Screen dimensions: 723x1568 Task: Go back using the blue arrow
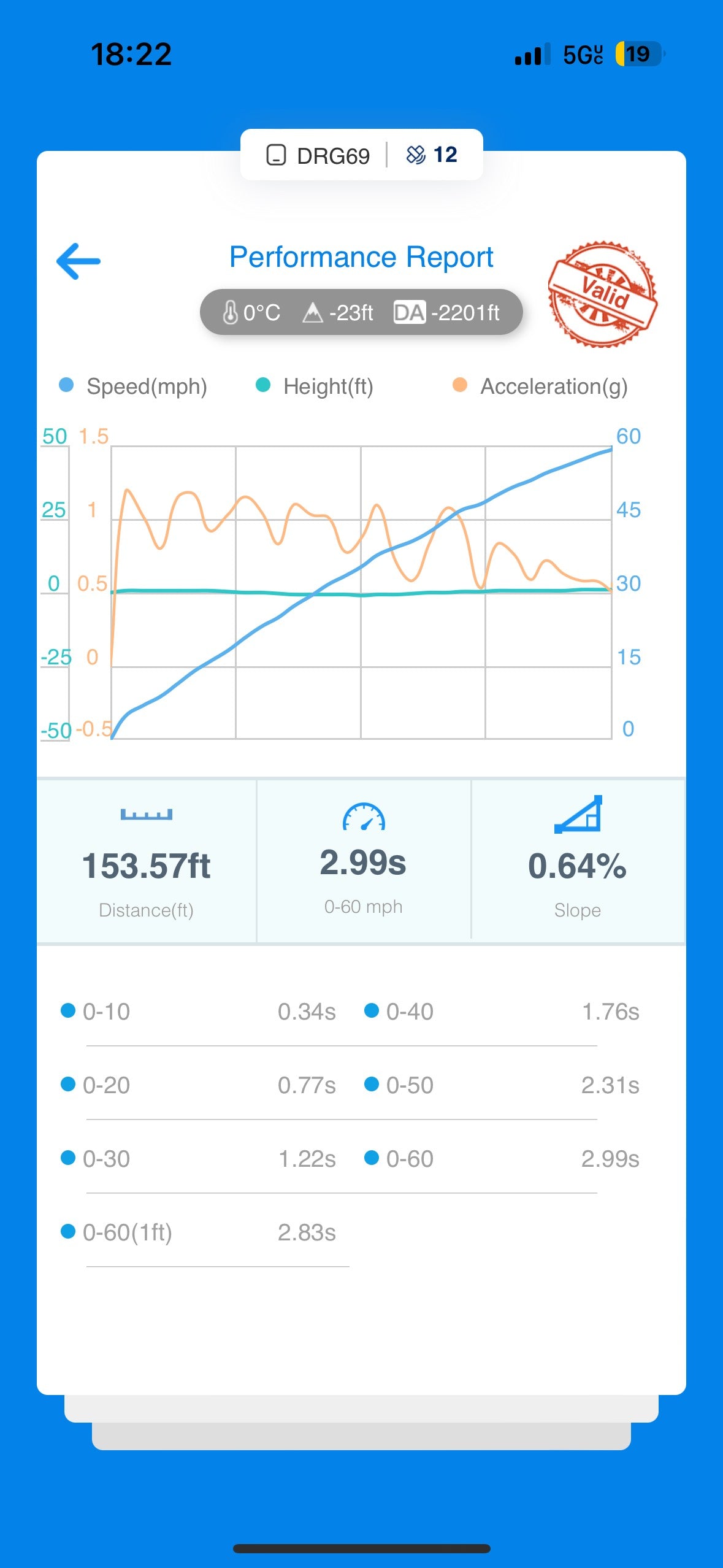78,261
